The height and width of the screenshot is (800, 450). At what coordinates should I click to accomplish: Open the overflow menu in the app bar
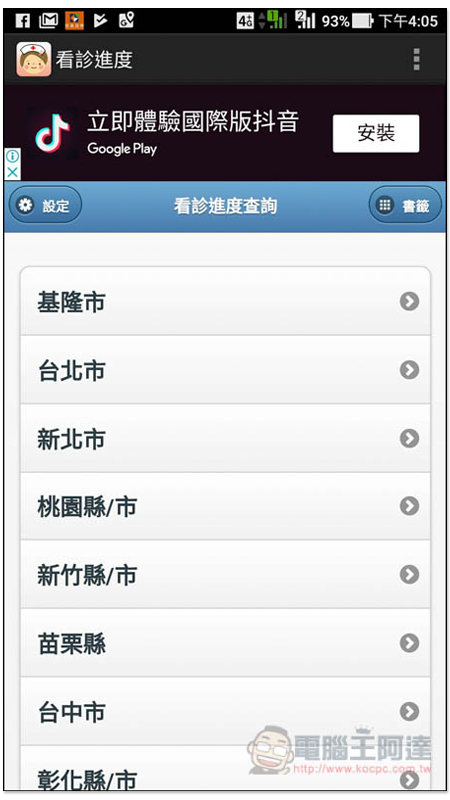(x=416, y=60)
